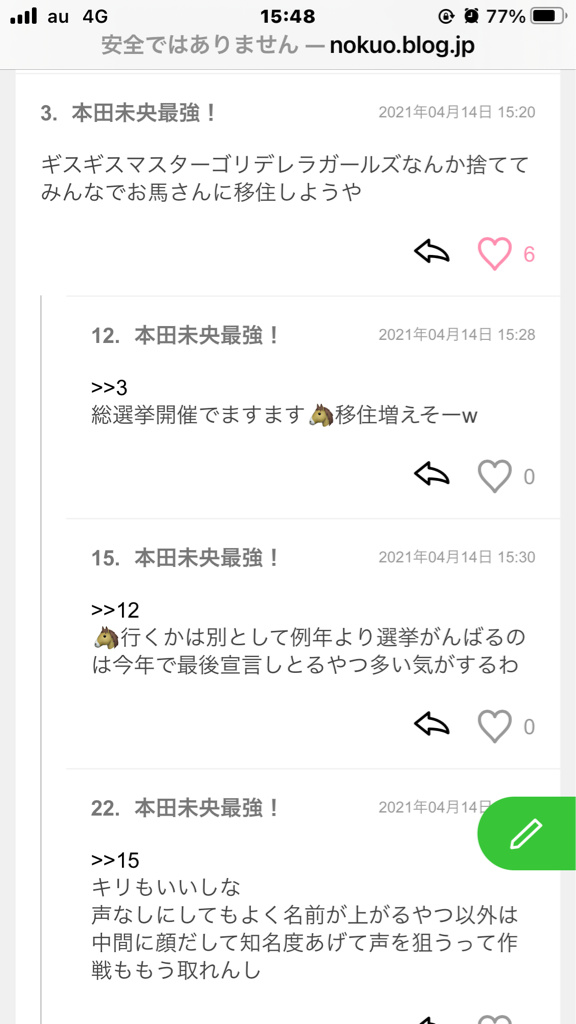The height and width of the screenshot is (1024, 576).
Task: Follow the >>12 anchor link
Action: coord(115,611)
